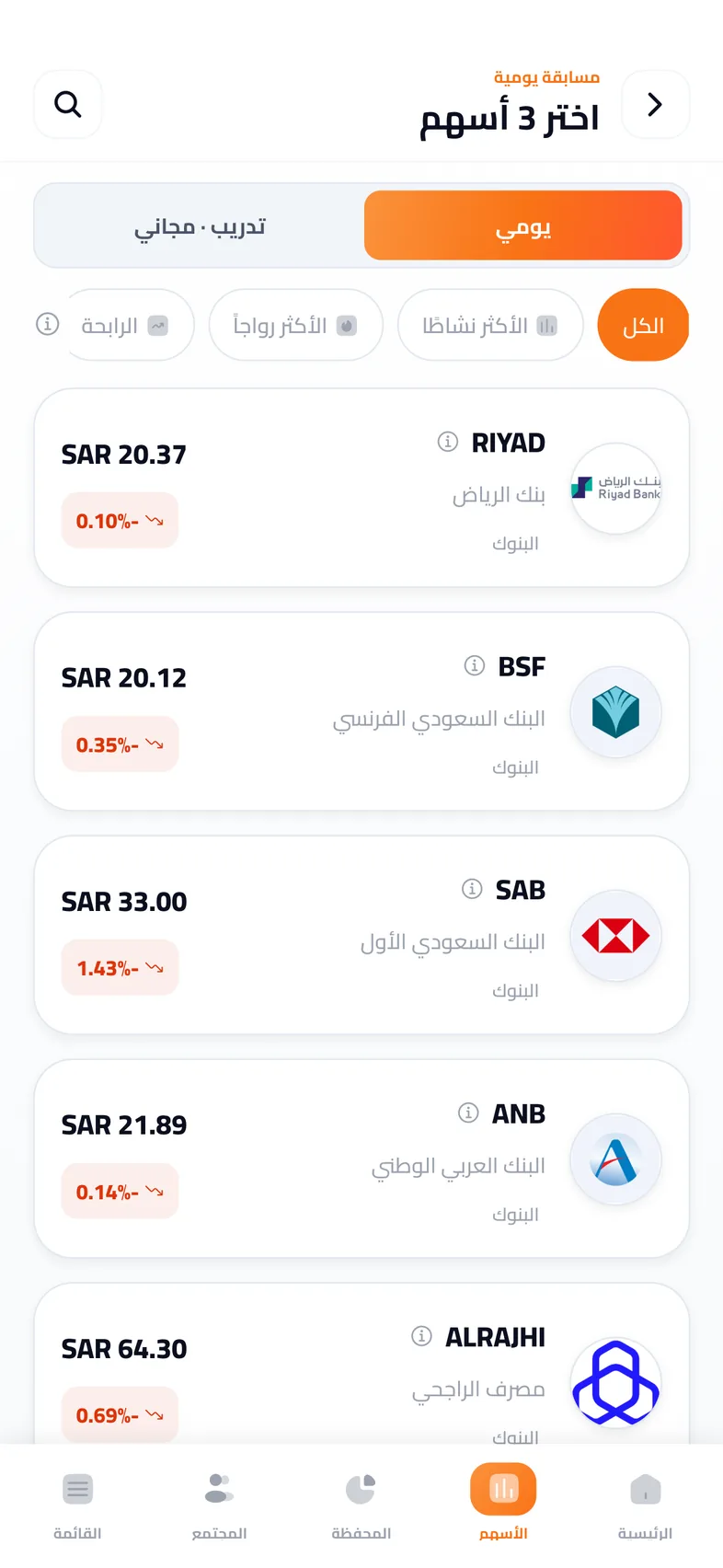Filter by الأكثر رواجاً
Viewport: 723px width, 1568px height.
(295, 325)
